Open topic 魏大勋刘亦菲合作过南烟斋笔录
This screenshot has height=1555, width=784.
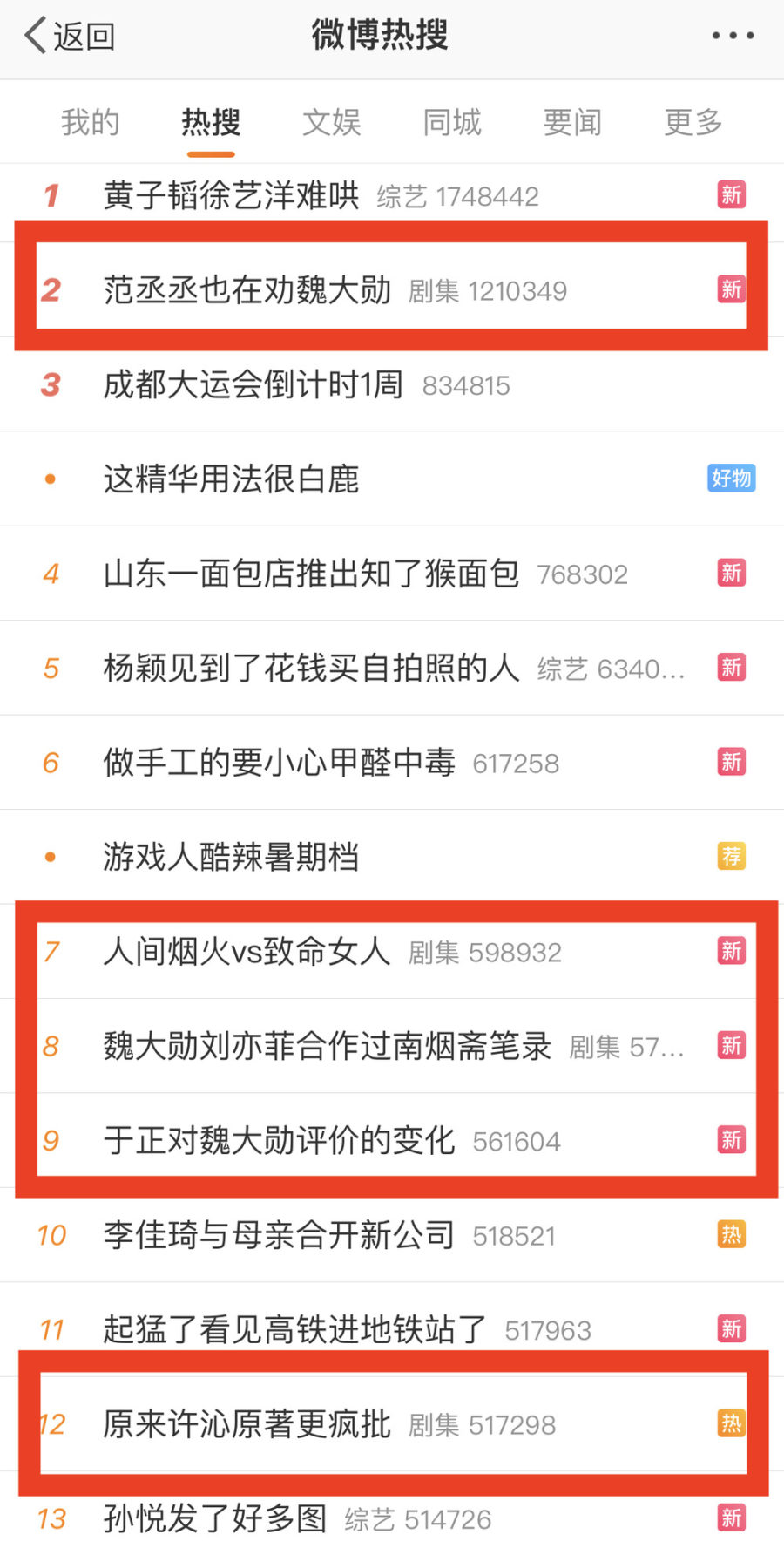pyautogui.click(x=327, y=1046)
